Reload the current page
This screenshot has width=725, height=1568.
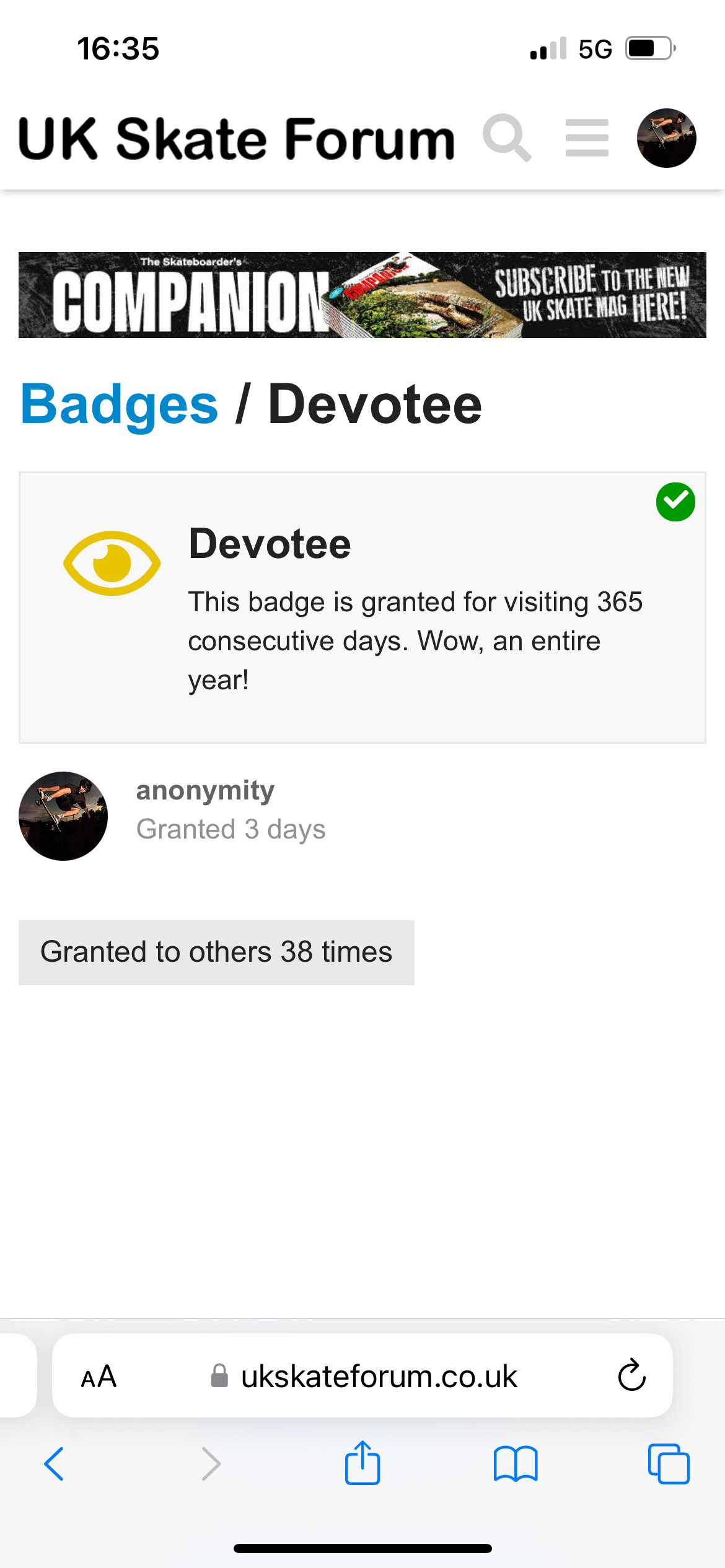(631, 1375)
